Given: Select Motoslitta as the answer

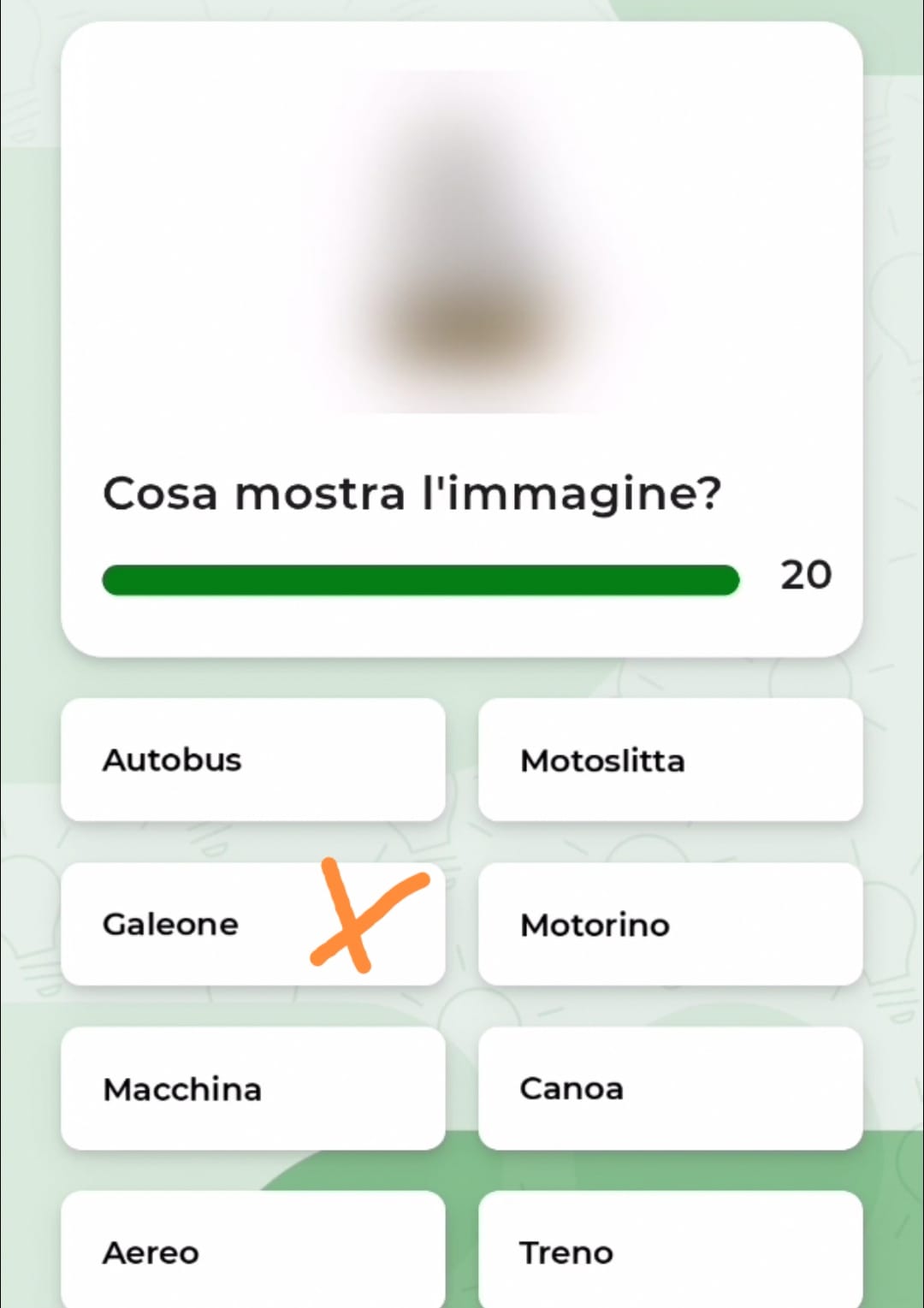Looking at the screenshot, I should pos(670,760).
